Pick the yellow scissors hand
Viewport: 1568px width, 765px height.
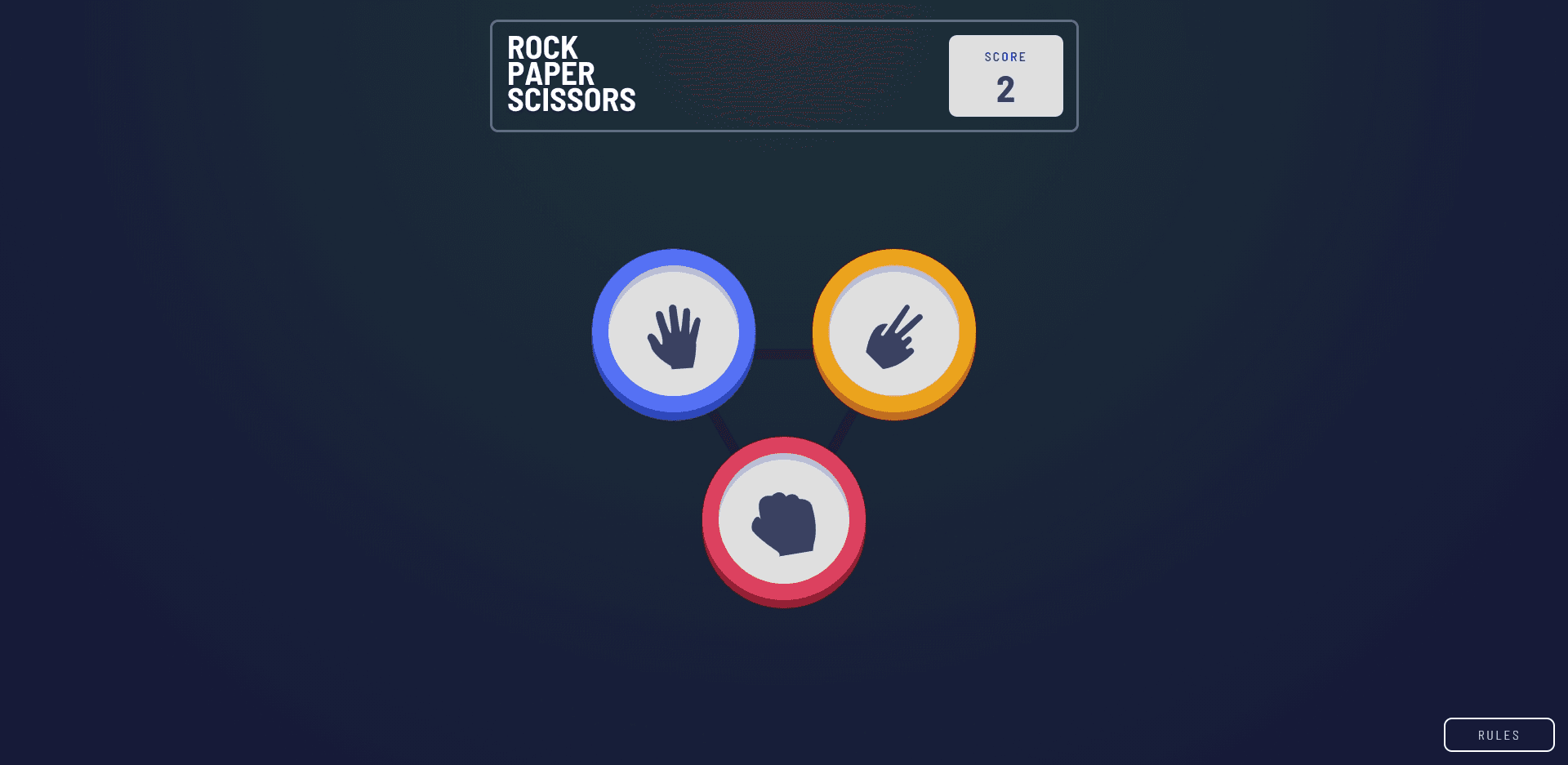(894, 333)
